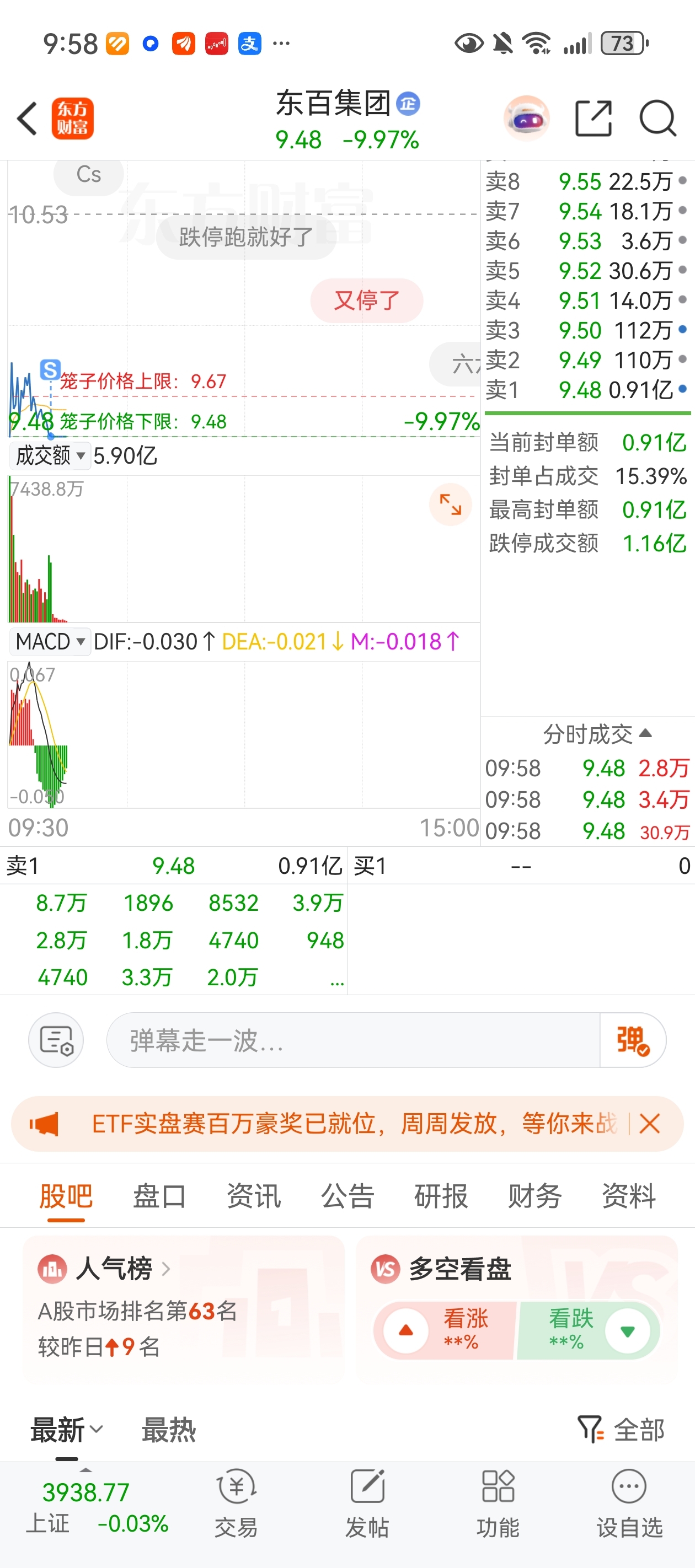Open the 公告 tab

(x=347, y=1196)
